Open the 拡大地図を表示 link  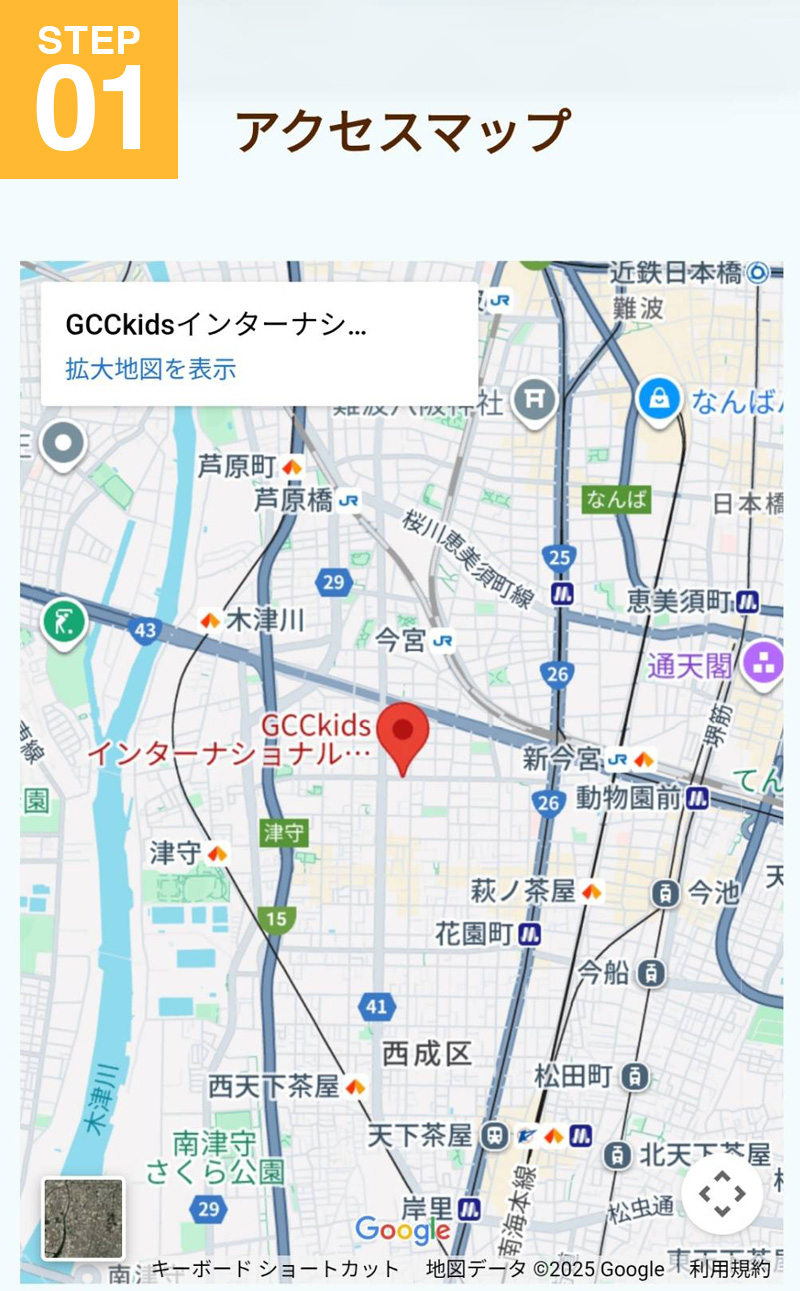(150, 369)
